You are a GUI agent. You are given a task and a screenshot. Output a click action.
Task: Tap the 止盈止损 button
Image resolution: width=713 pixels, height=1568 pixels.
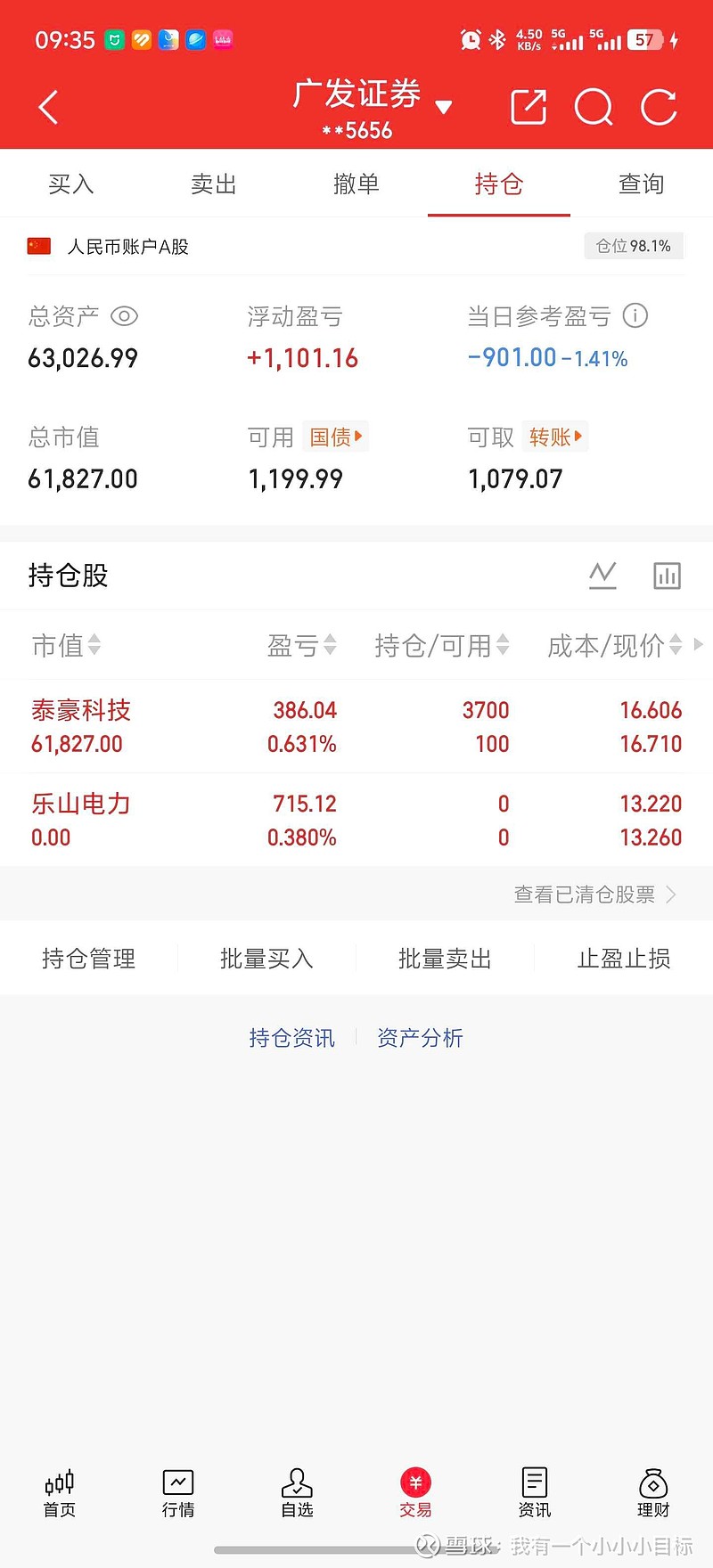[624, 959]
